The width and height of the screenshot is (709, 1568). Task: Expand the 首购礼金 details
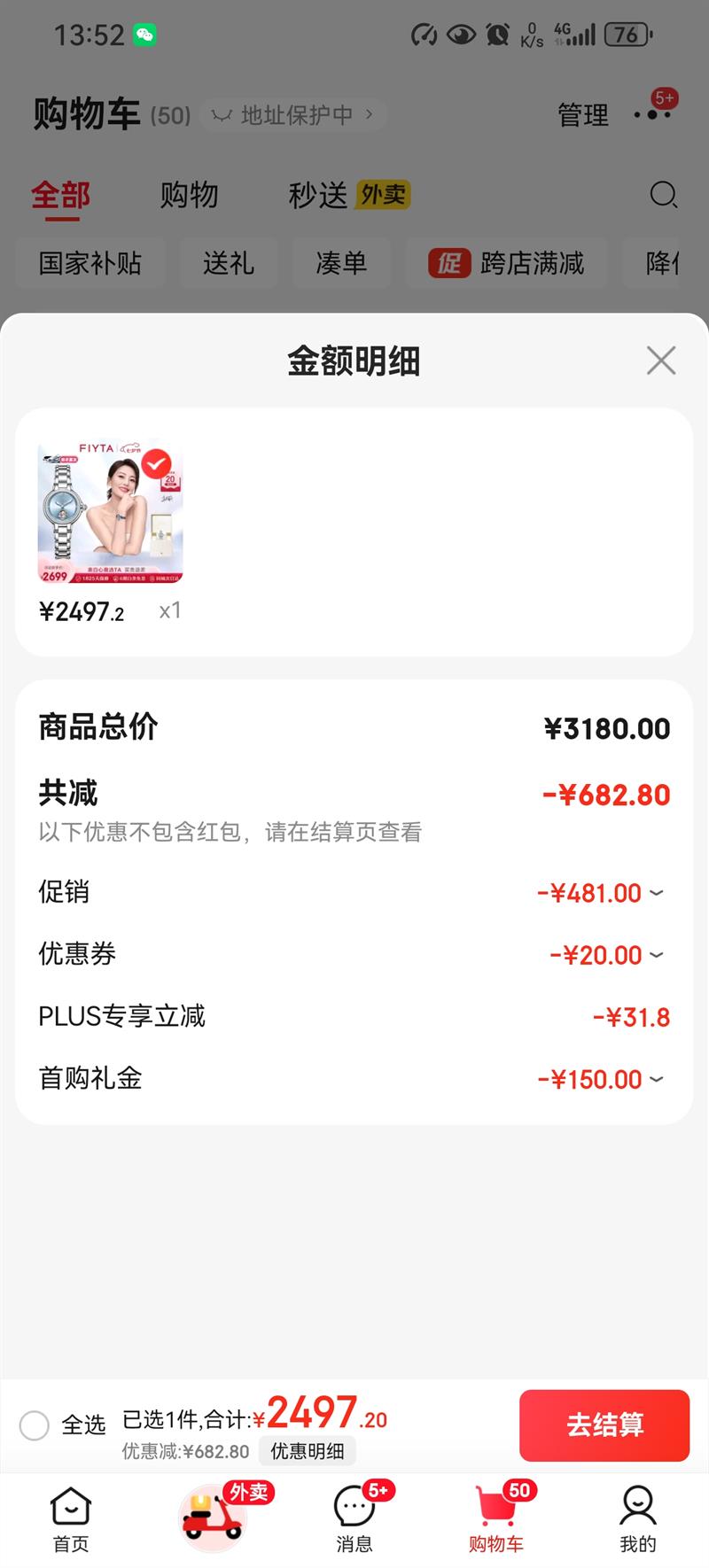click(656, 1079)
